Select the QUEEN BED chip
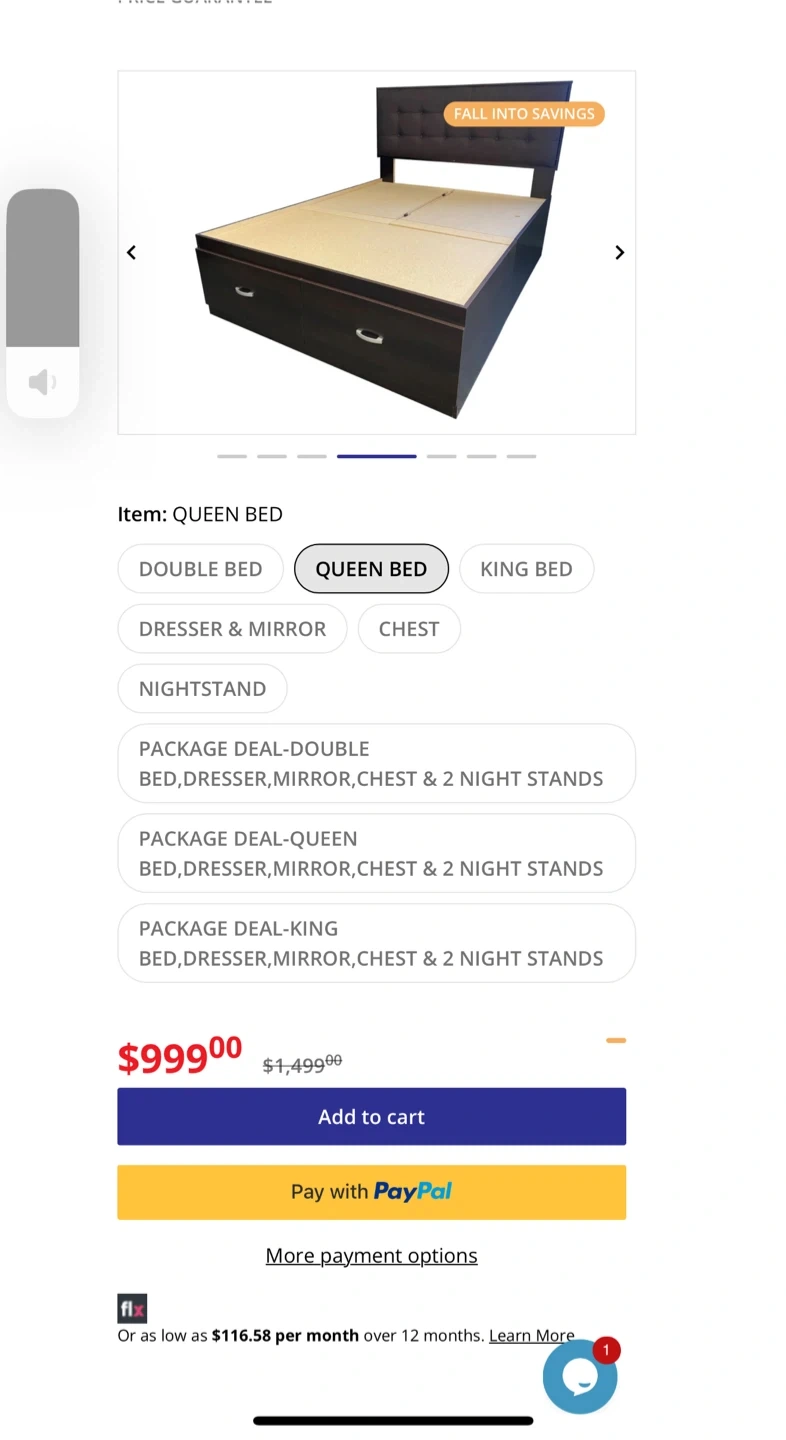The height and width of the screenshot is (1440, 786). (x=371, y=569)
